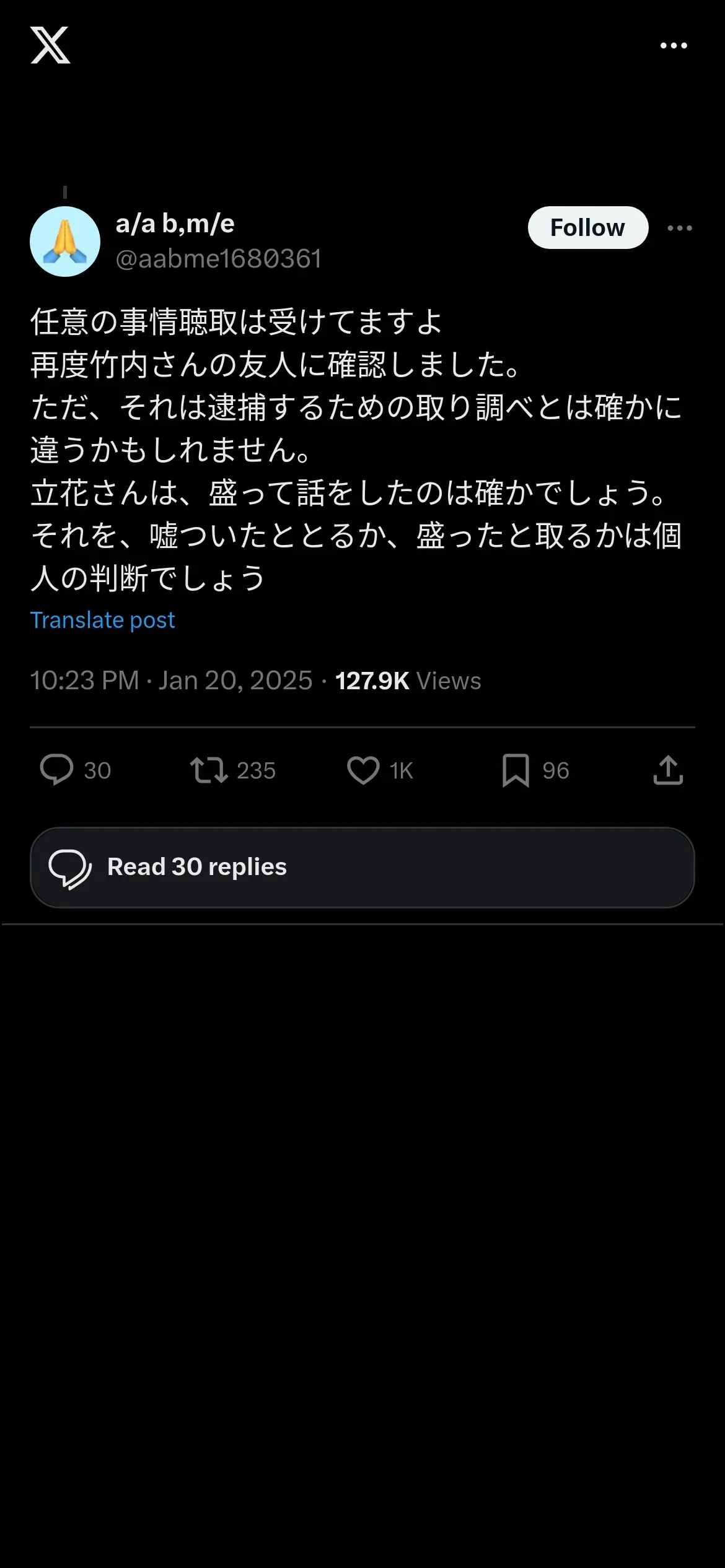Repost this post
Viewport: 725px width, 1568px height.
tap(232, 770)
